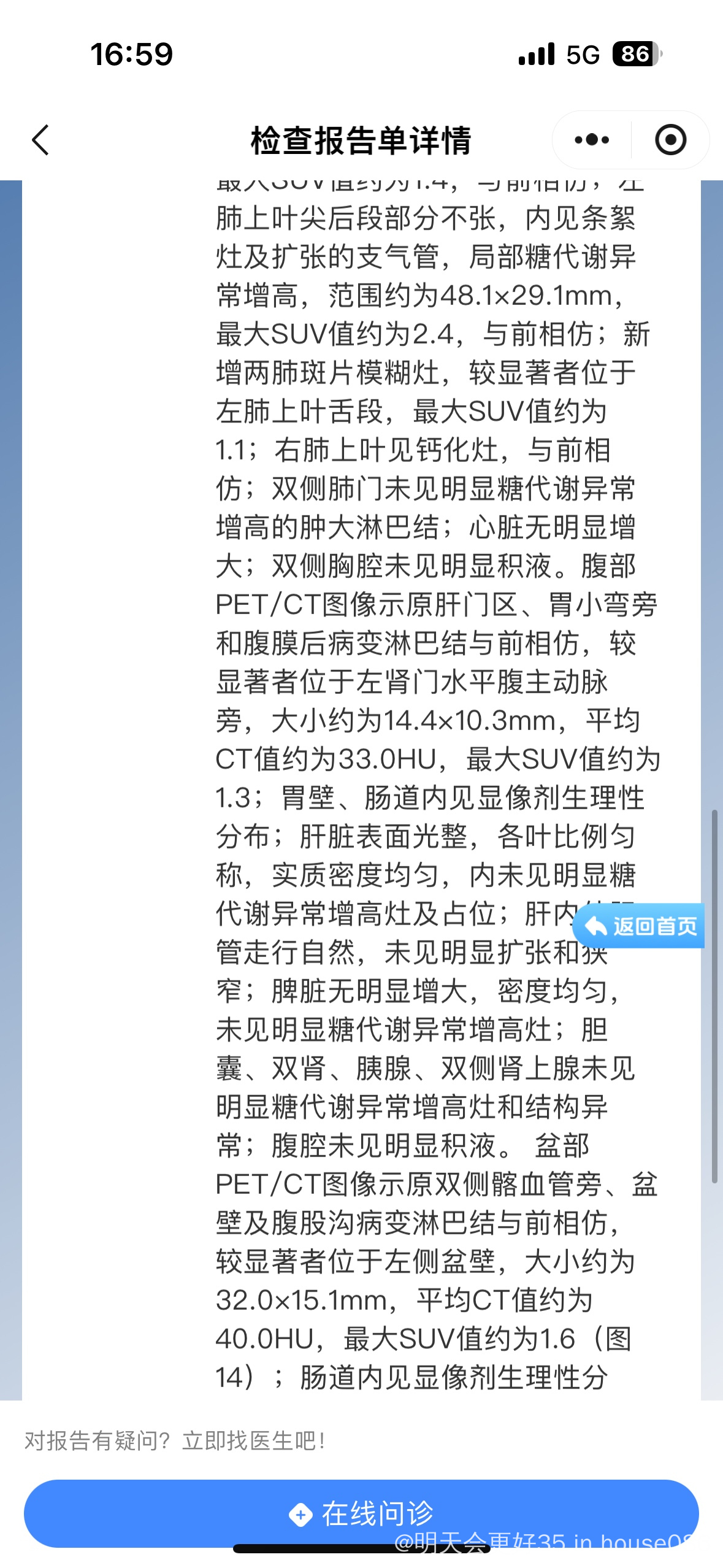The height and width of the screenshot is (1568, 723).
Task: Start 在线问诊 online consultation
Action: (361, 1513)
